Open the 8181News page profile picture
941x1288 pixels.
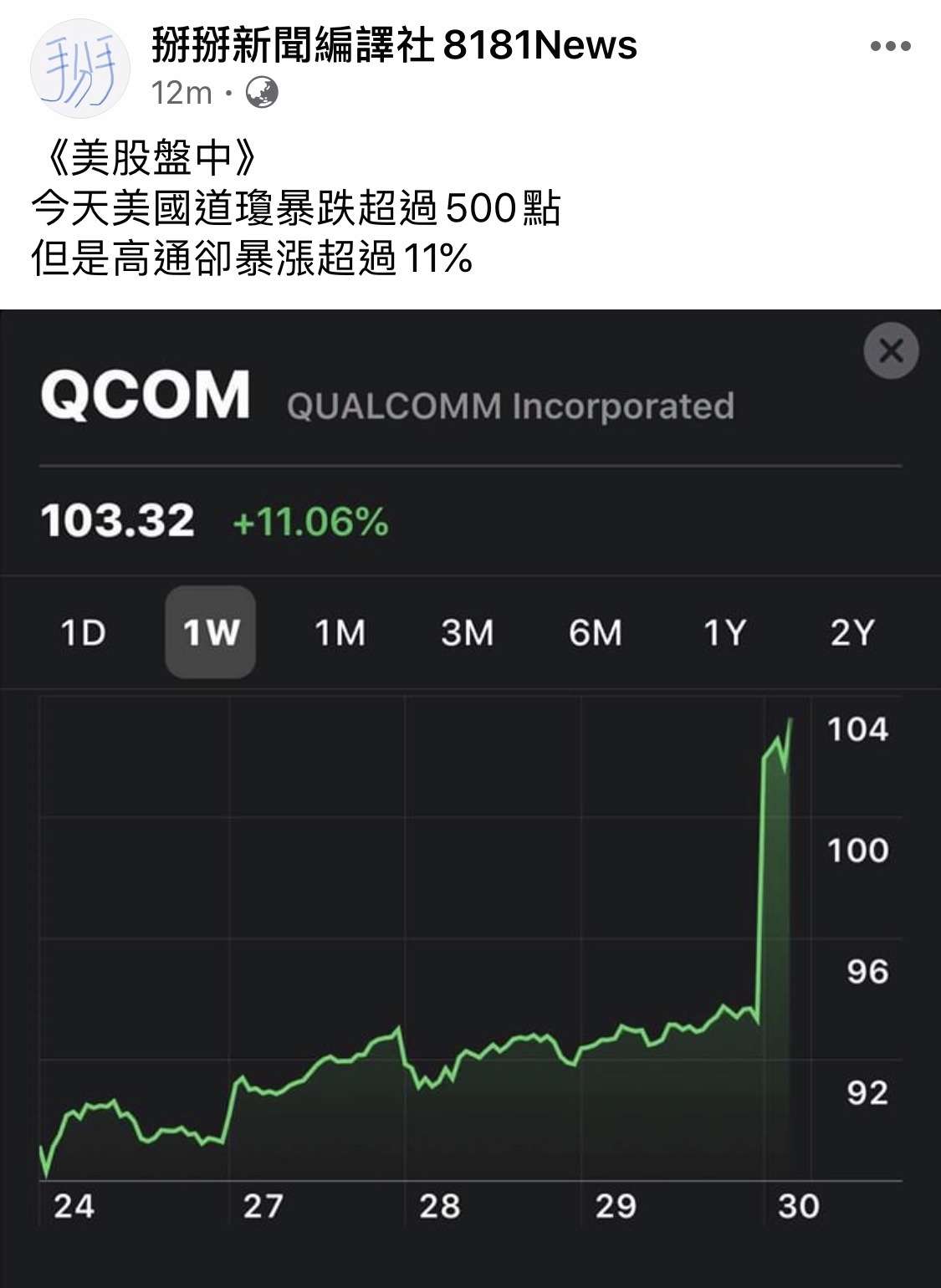coord(80,69)
